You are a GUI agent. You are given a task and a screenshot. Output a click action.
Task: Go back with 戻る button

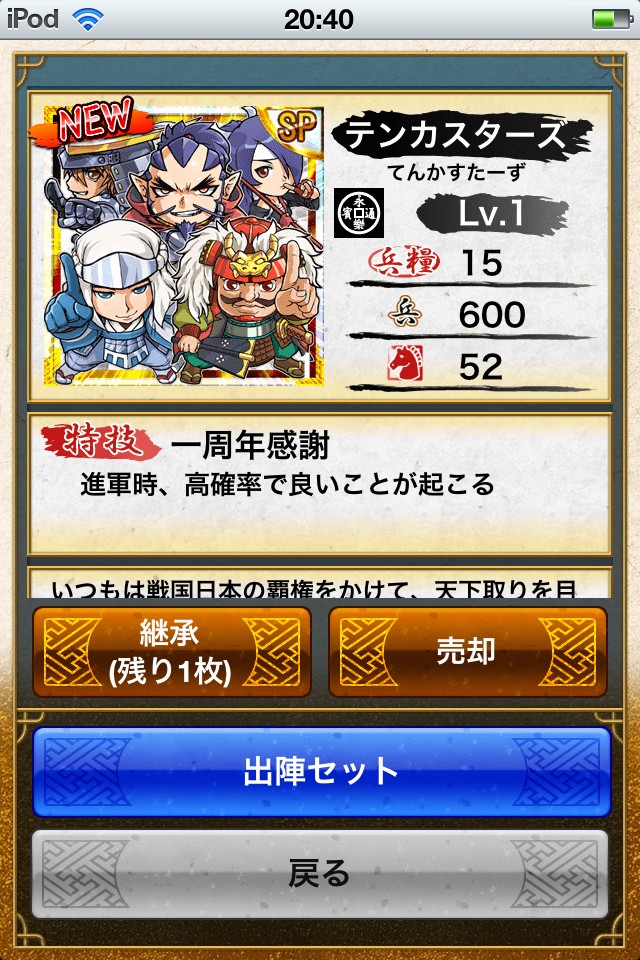point(321,874)
